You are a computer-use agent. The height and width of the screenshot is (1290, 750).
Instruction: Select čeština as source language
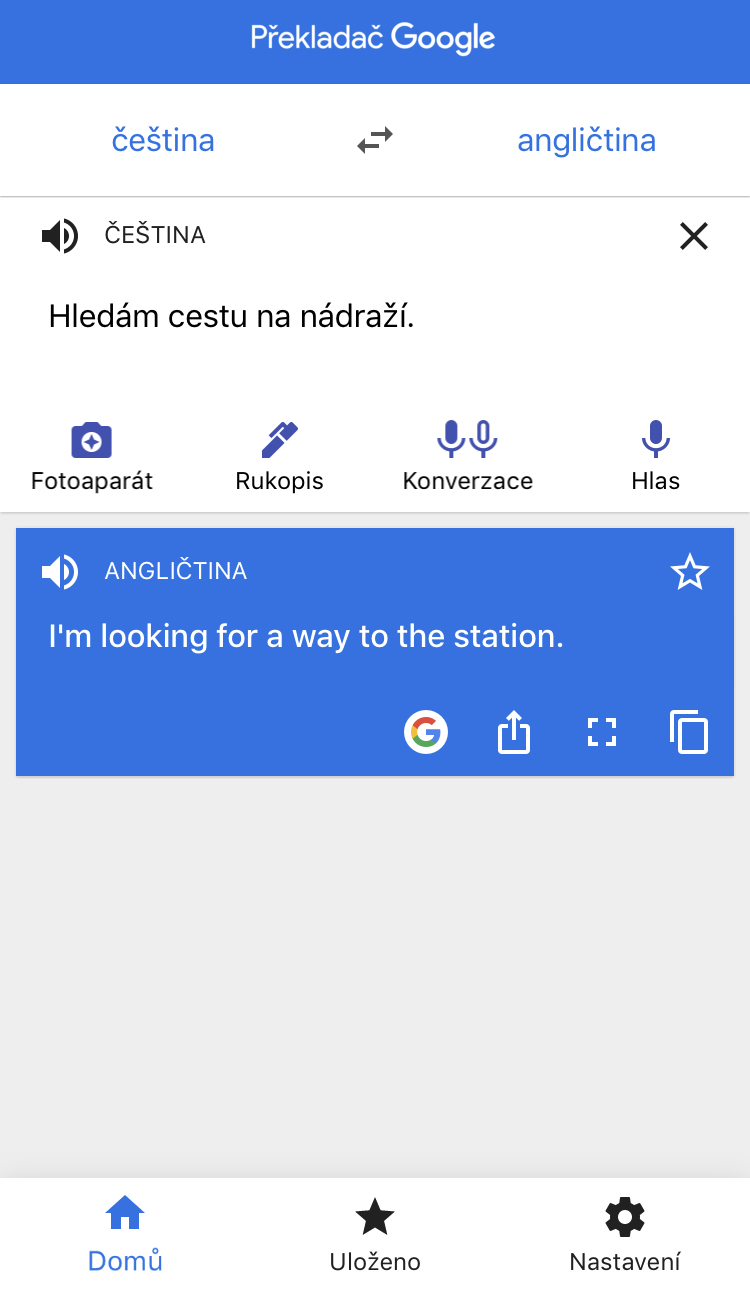click(163, 140)
